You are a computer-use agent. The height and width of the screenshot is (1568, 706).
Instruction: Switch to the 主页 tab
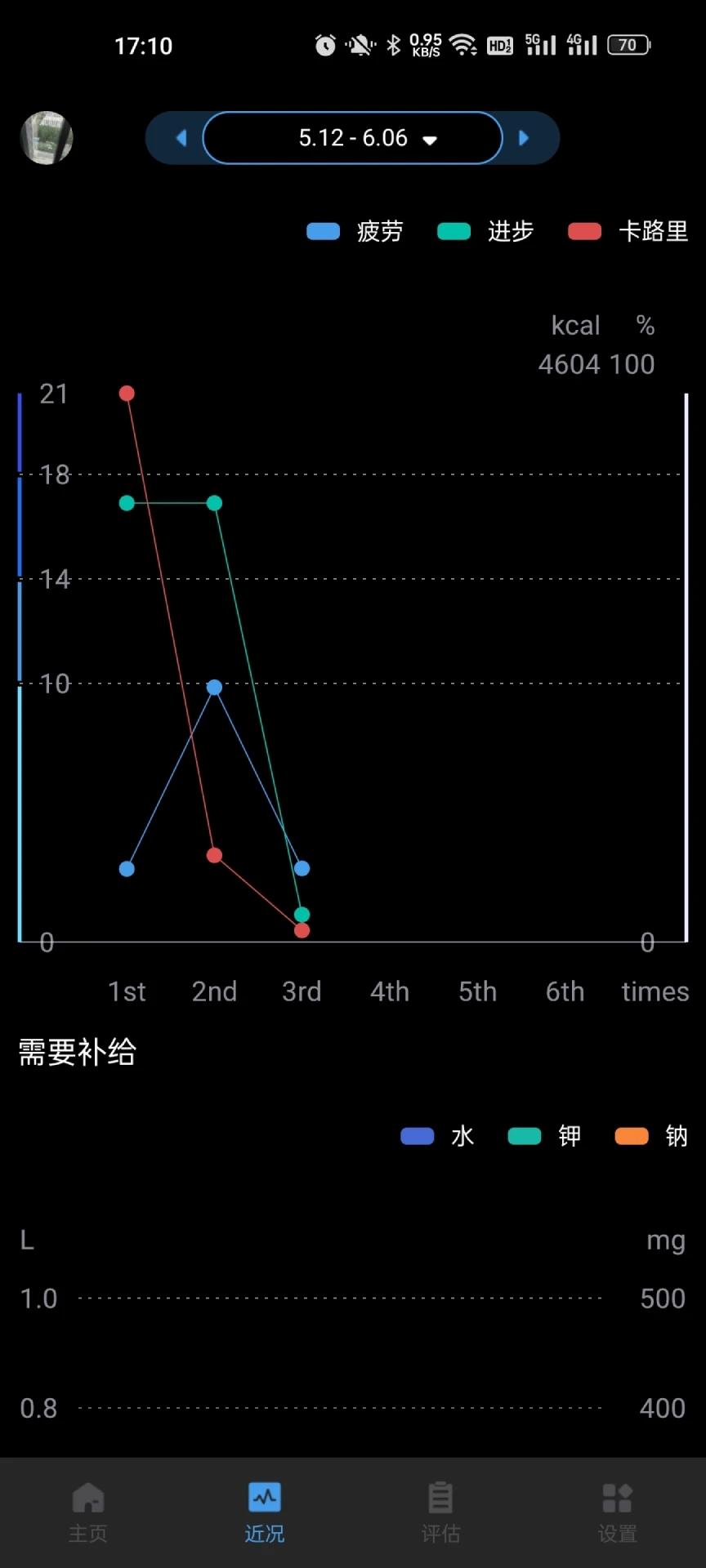tap(88, 1512)
